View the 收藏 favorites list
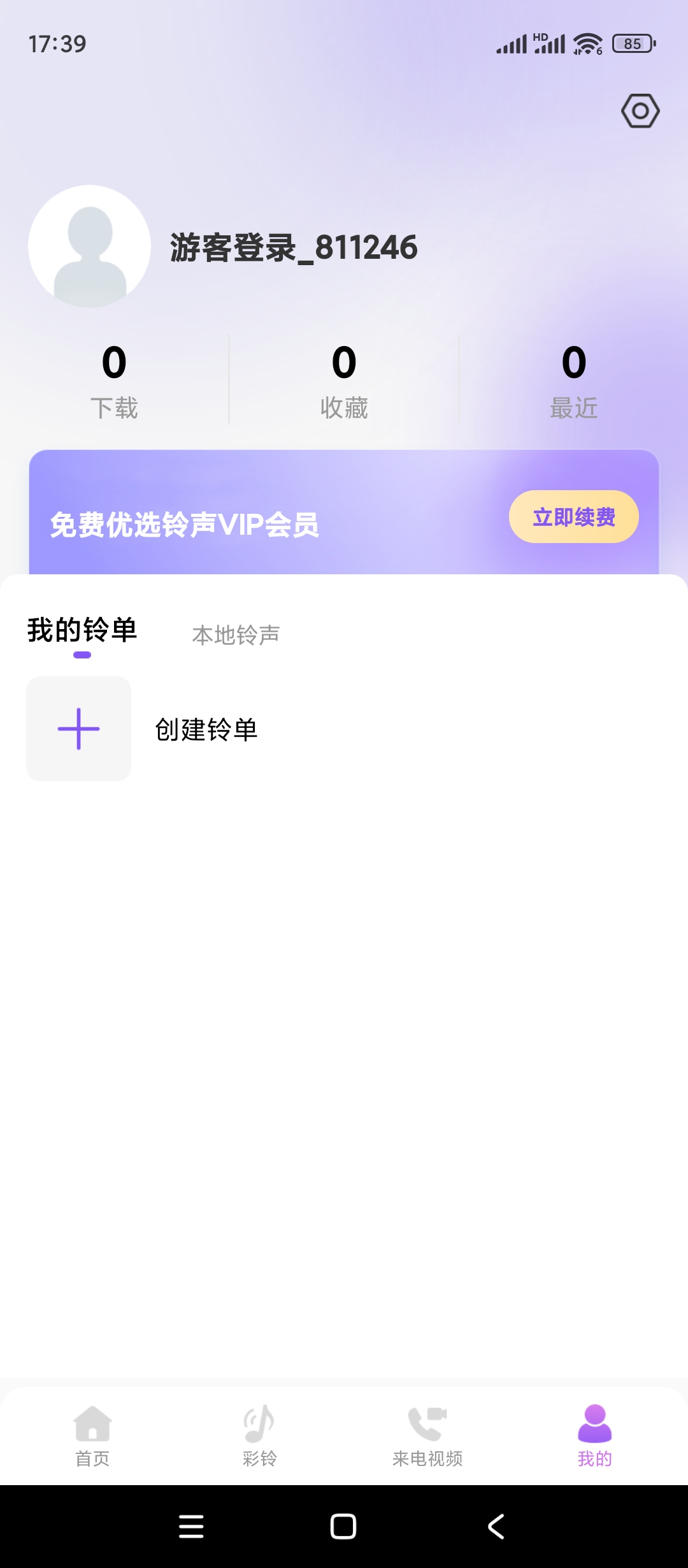Viewport: 688px width, 1568px height. pos(344,381)
